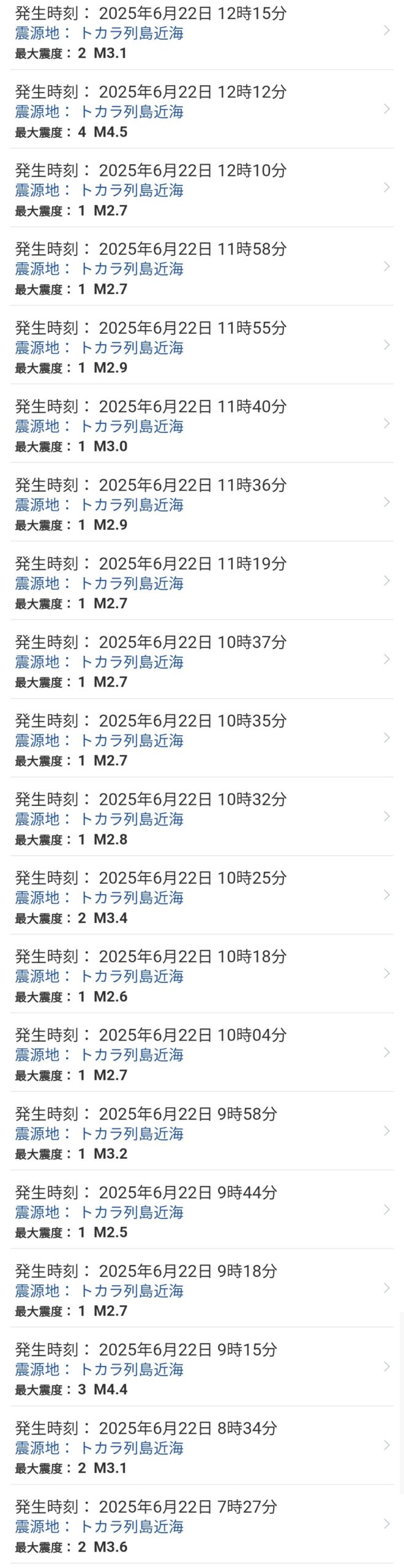View details for the 12時12分 M4.5 quake
The image size is (404, 1568).
(201, 111)
